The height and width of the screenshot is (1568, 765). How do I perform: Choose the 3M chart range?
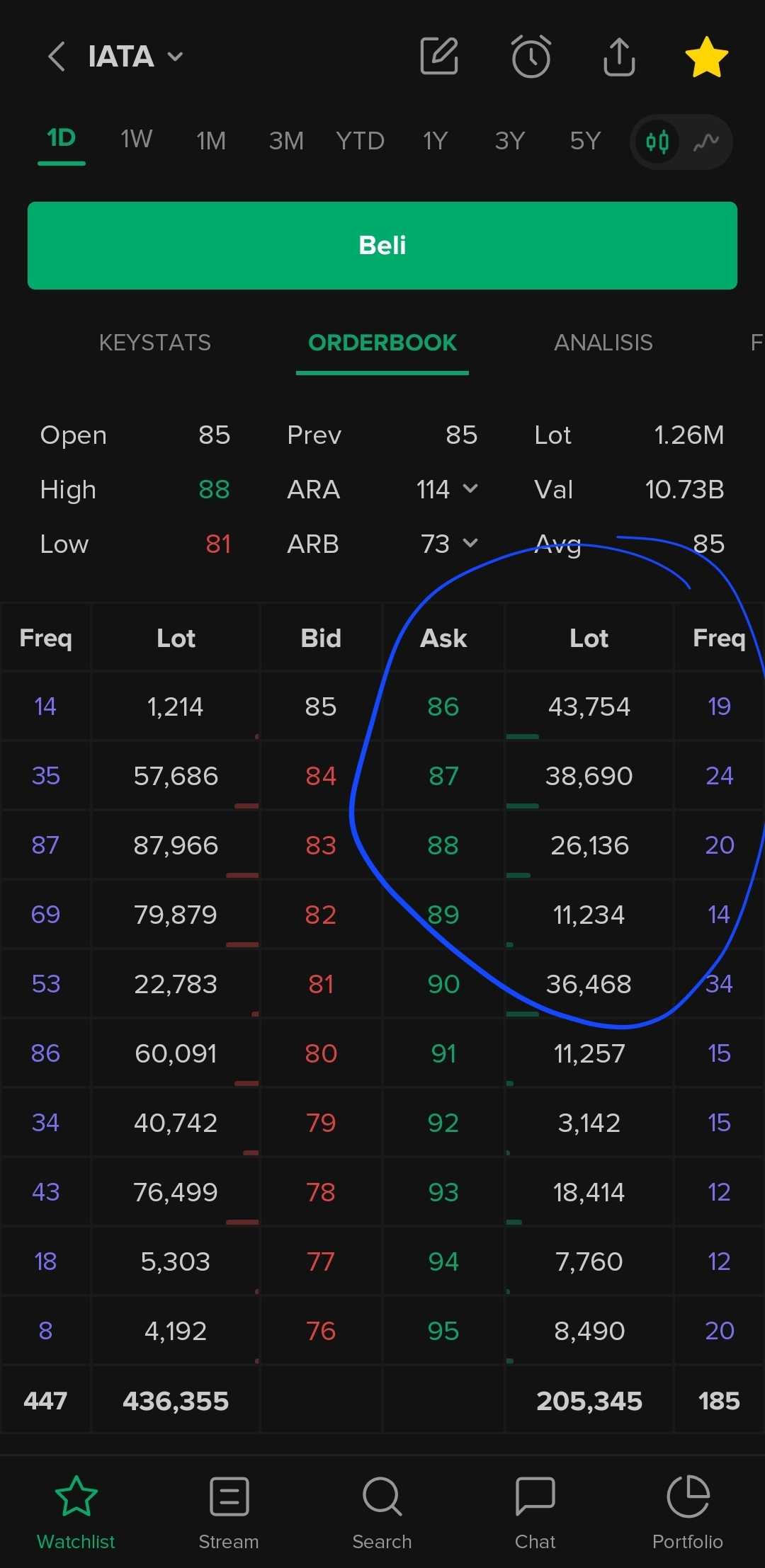[x=286, y=141]
